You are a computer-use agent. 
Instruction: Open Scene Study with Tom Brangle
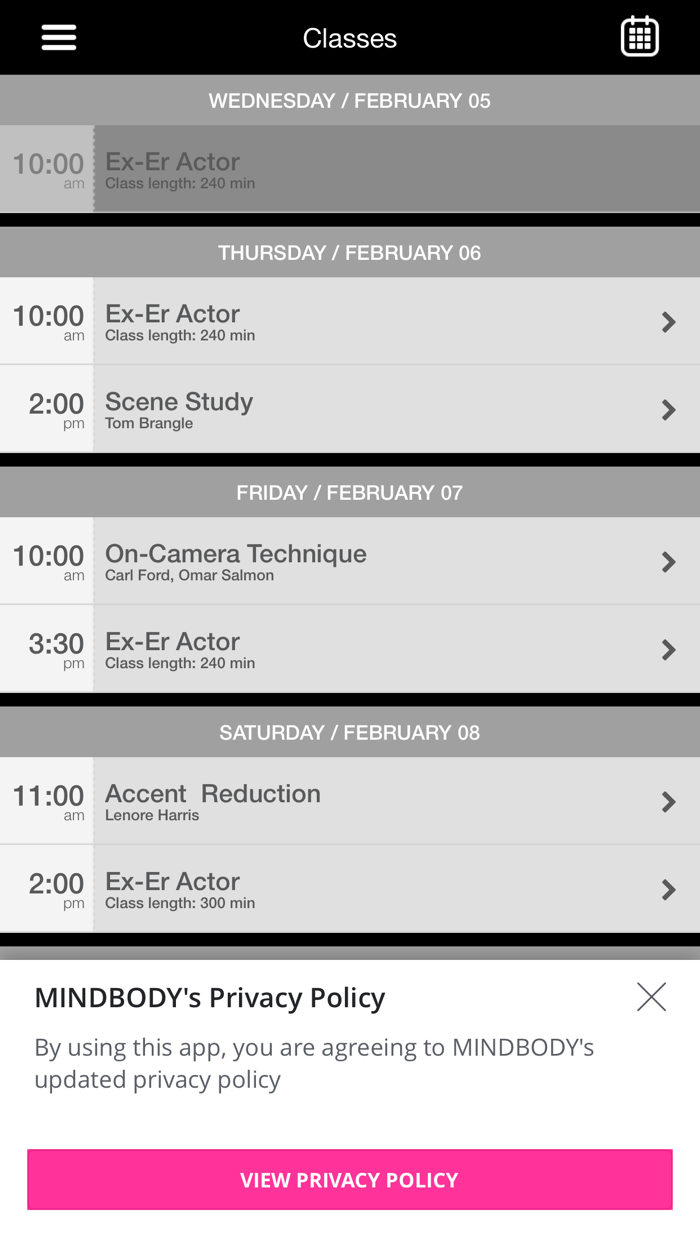350,409
